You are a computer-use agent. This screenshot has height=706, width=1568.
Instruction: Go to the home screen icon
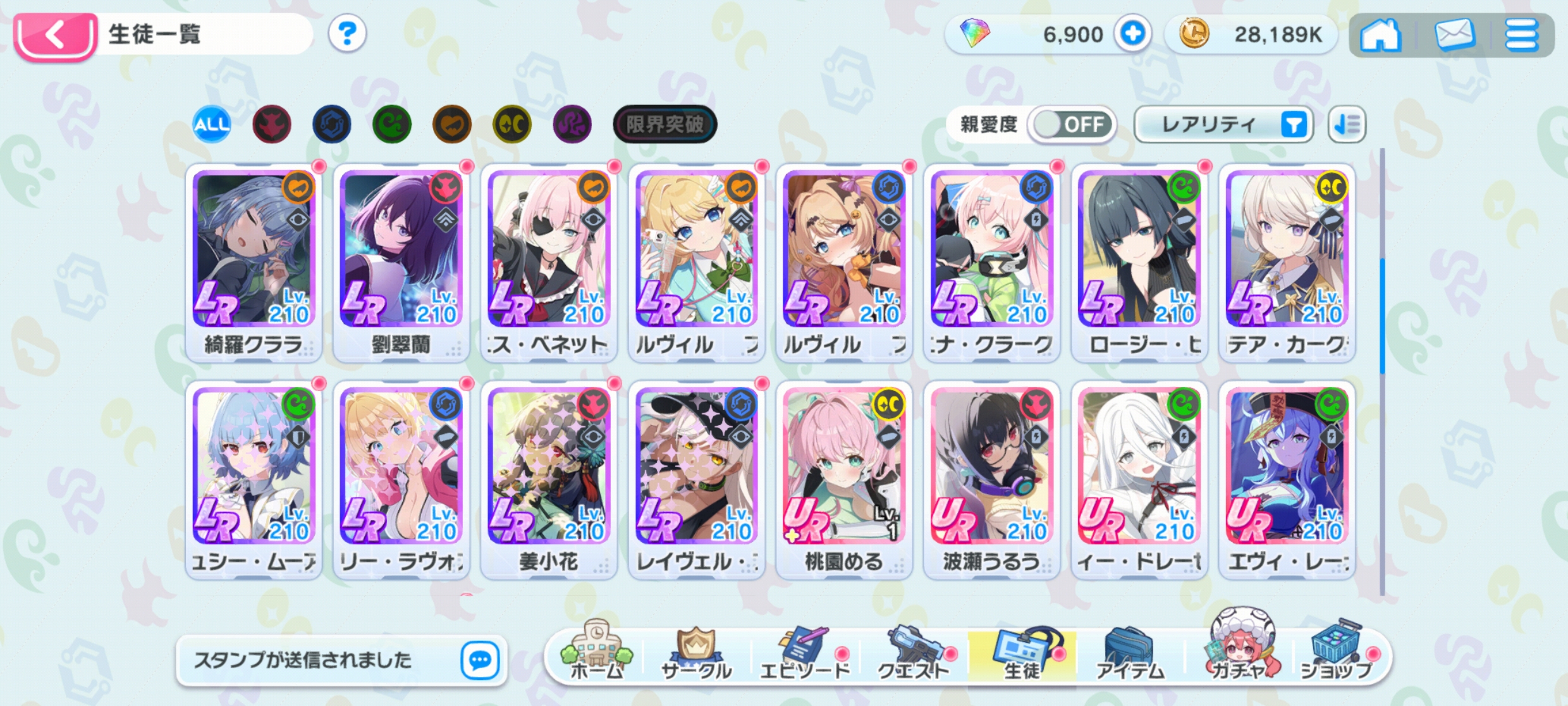[x=1380, y=35]
